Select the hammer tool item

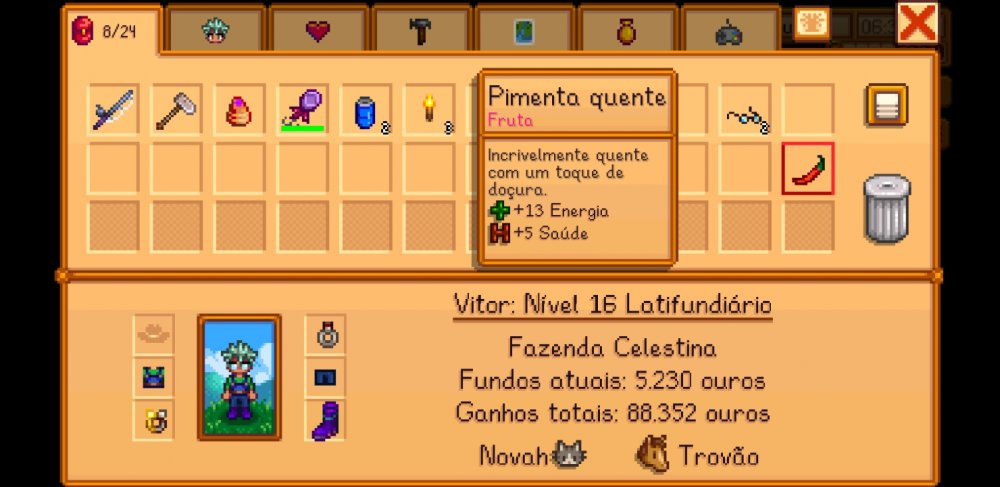coord(176,110)
